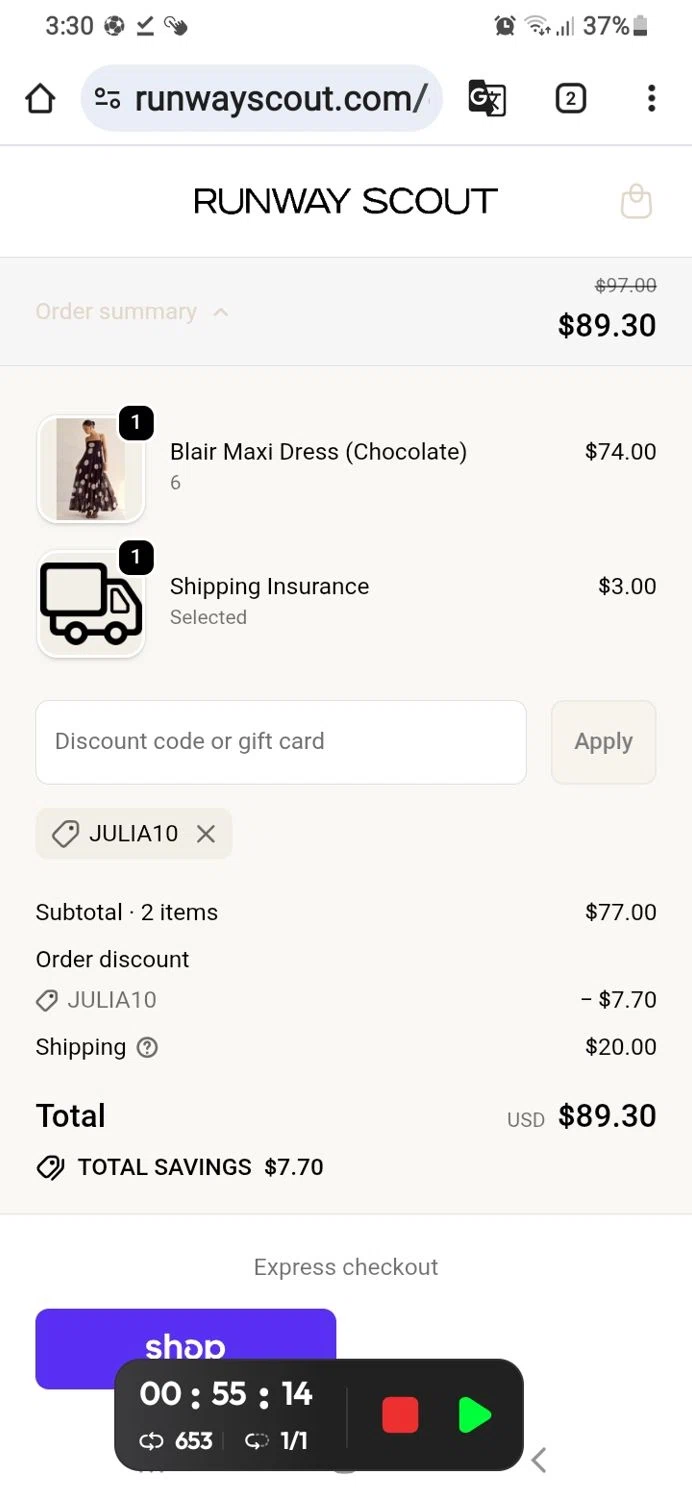The width and height of the screenshot is (692, 1500).
Task: Open the browser overflow menu
Action: coord(651,98)
